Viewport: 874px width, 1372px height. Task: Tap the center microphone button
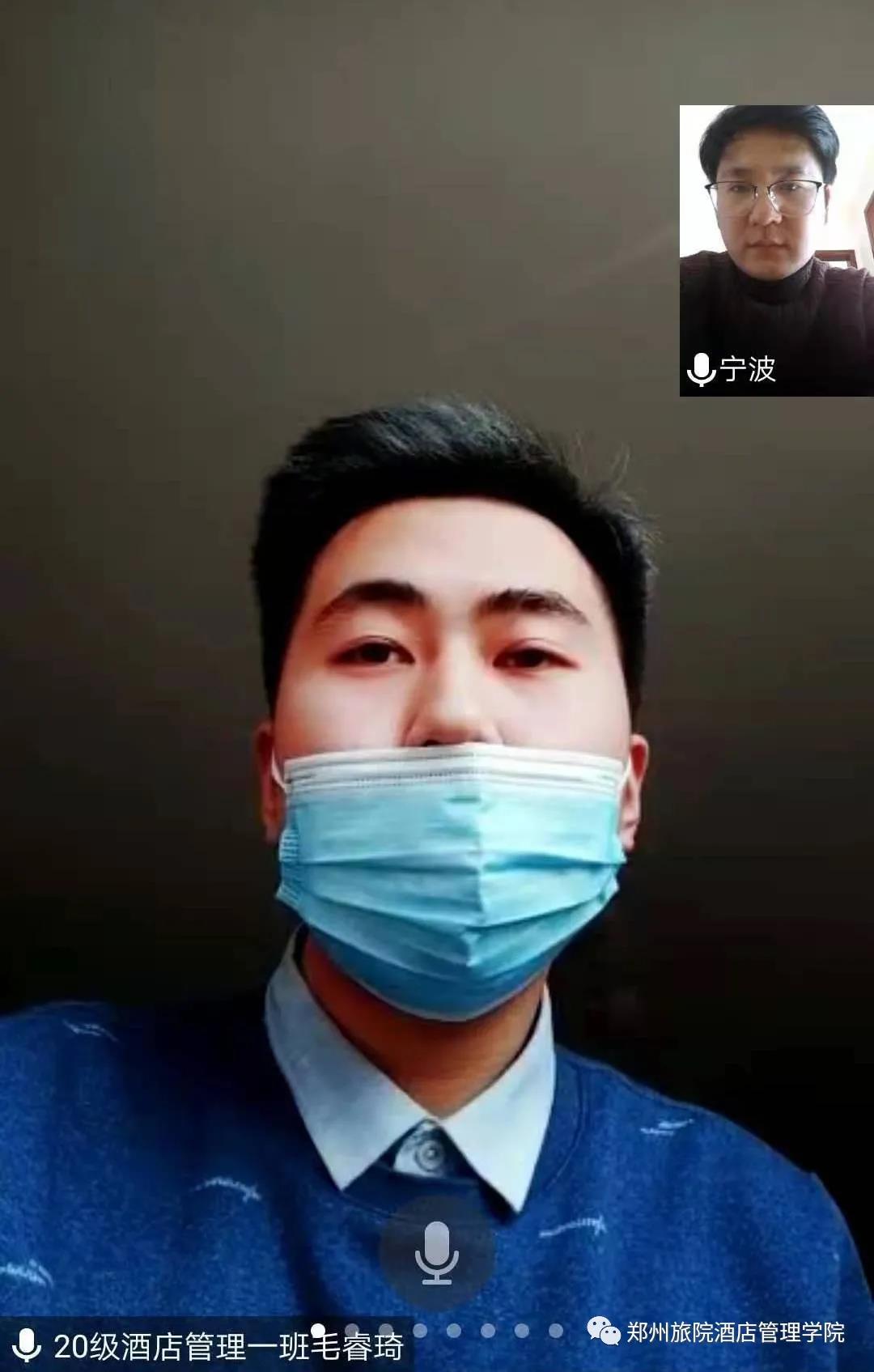tap(437, 1252)
